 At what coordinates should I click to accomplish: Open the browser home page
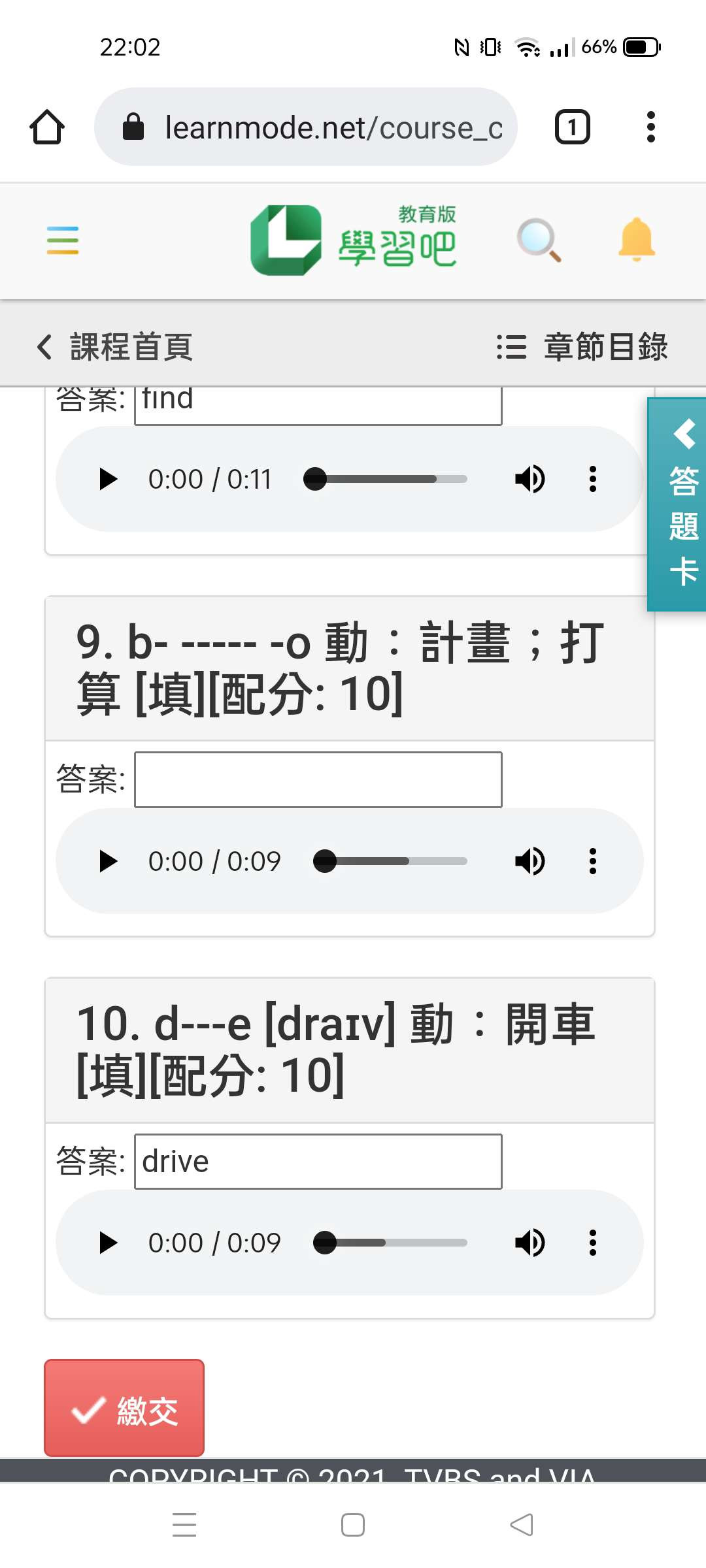click(47, 127)
